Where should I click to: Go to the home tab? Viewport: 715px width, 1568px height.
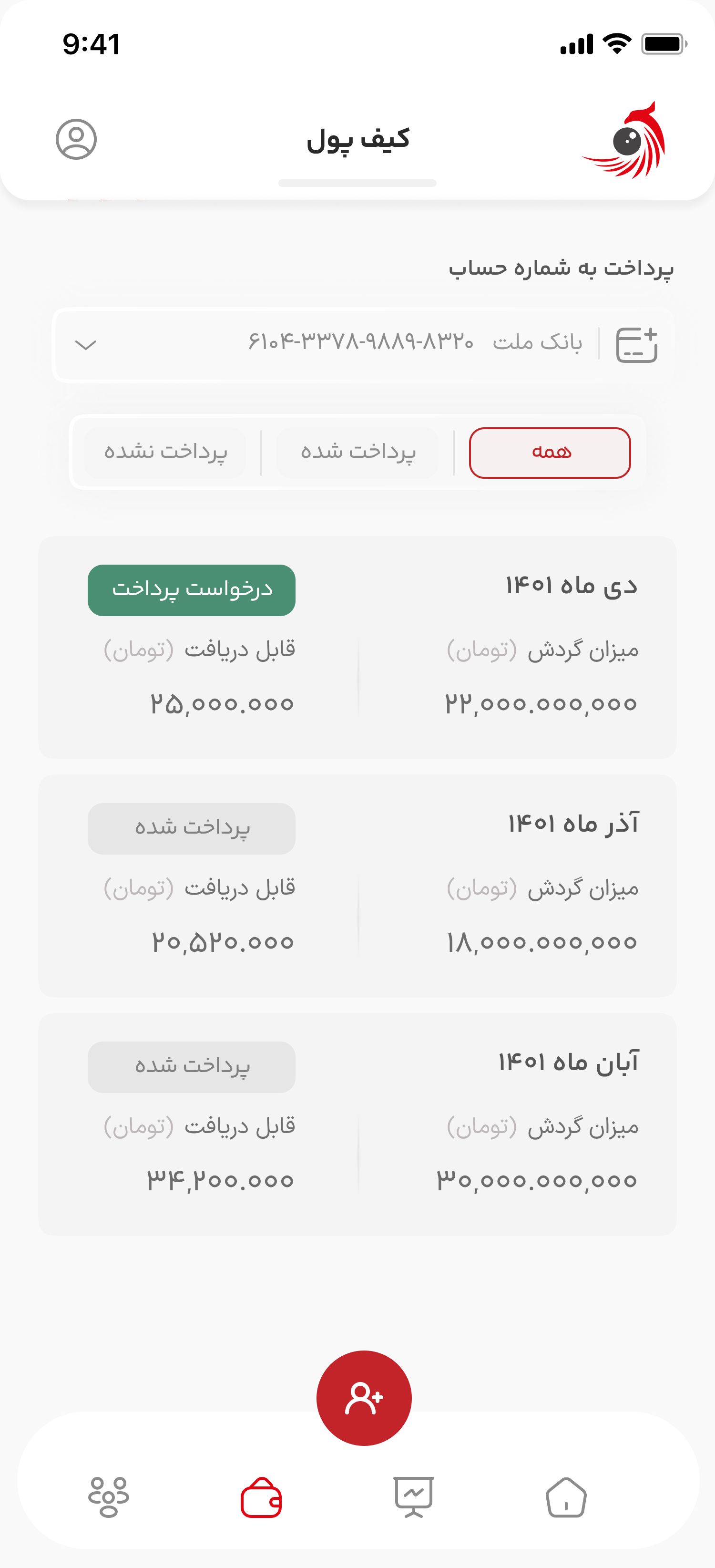[x=566, y=1497]
